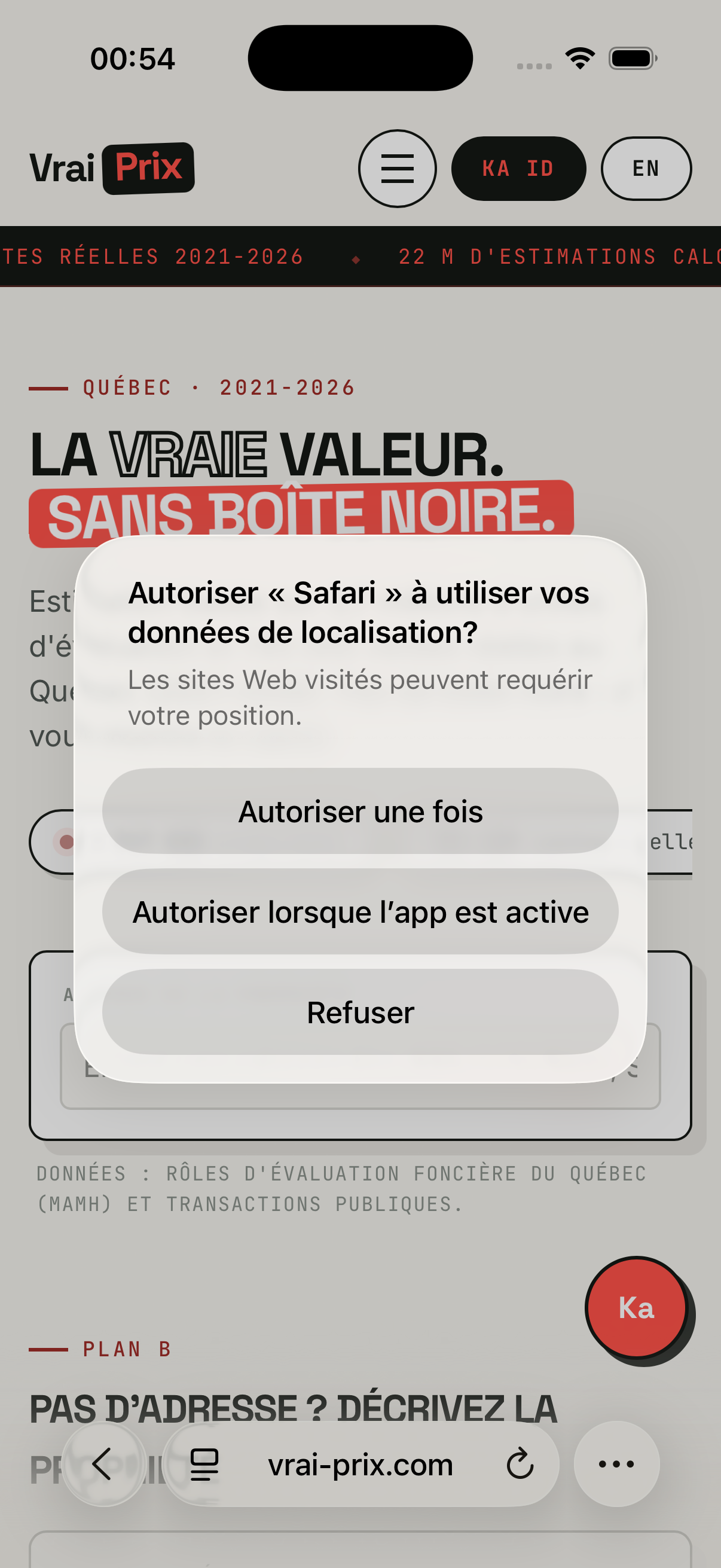The width and height of the screenshot is (721, 1568).
Task: Tap the KA ID button
Action: (518, 169)
